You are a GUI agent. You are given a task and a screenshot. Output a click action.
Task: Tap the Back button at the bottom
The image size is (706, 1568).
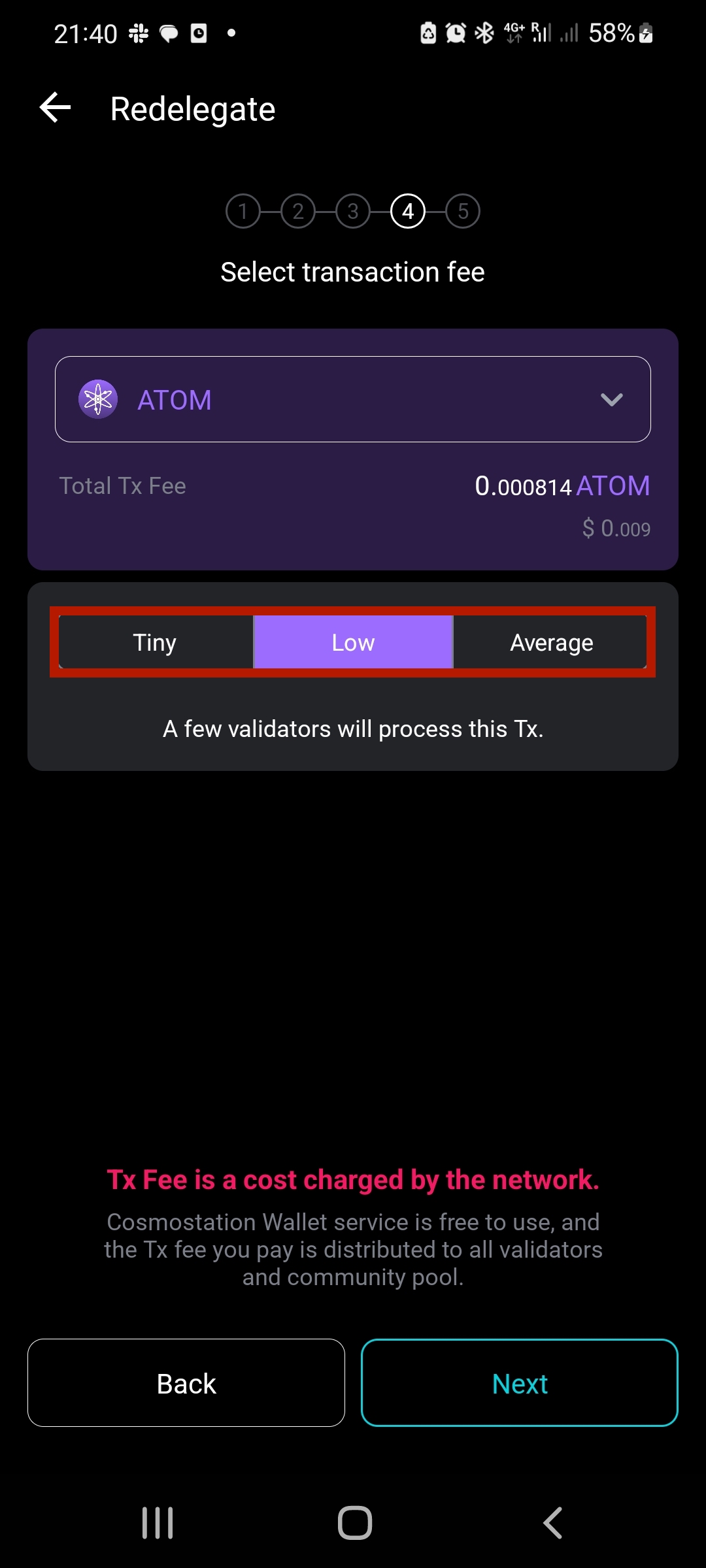(186, 1383)
